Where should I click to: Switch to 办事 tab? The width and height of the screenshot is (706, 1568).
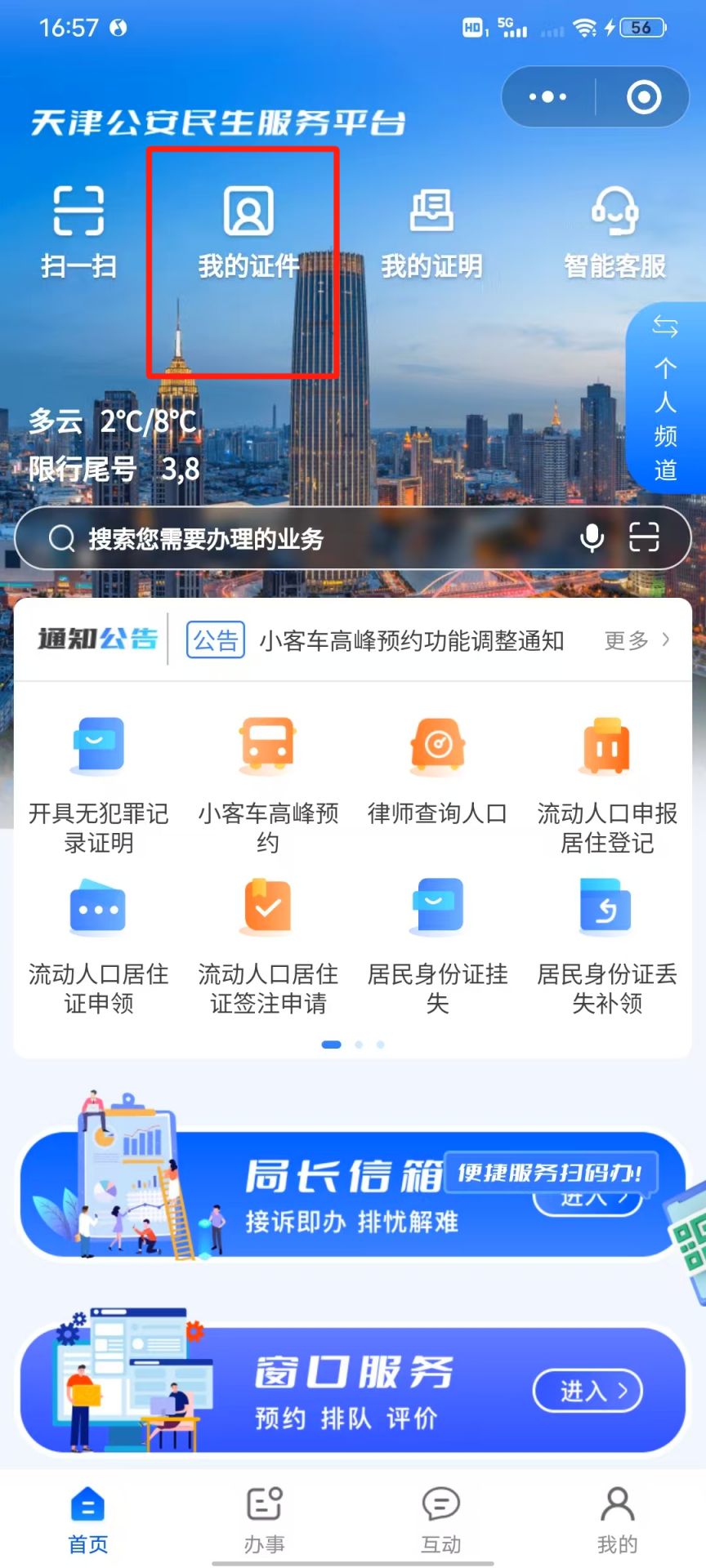265,1519
